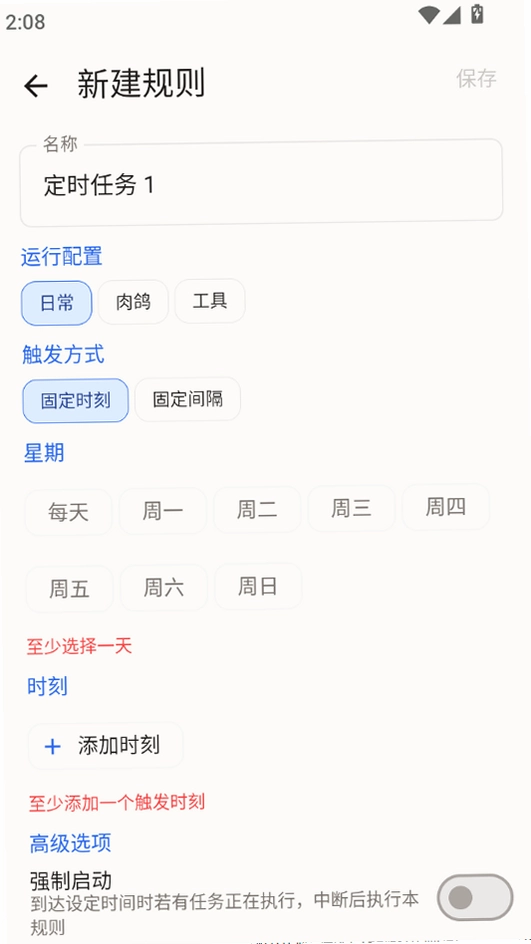Choose 周三 chip
This screenshot has height=944, width=531.
coord(352,509)
